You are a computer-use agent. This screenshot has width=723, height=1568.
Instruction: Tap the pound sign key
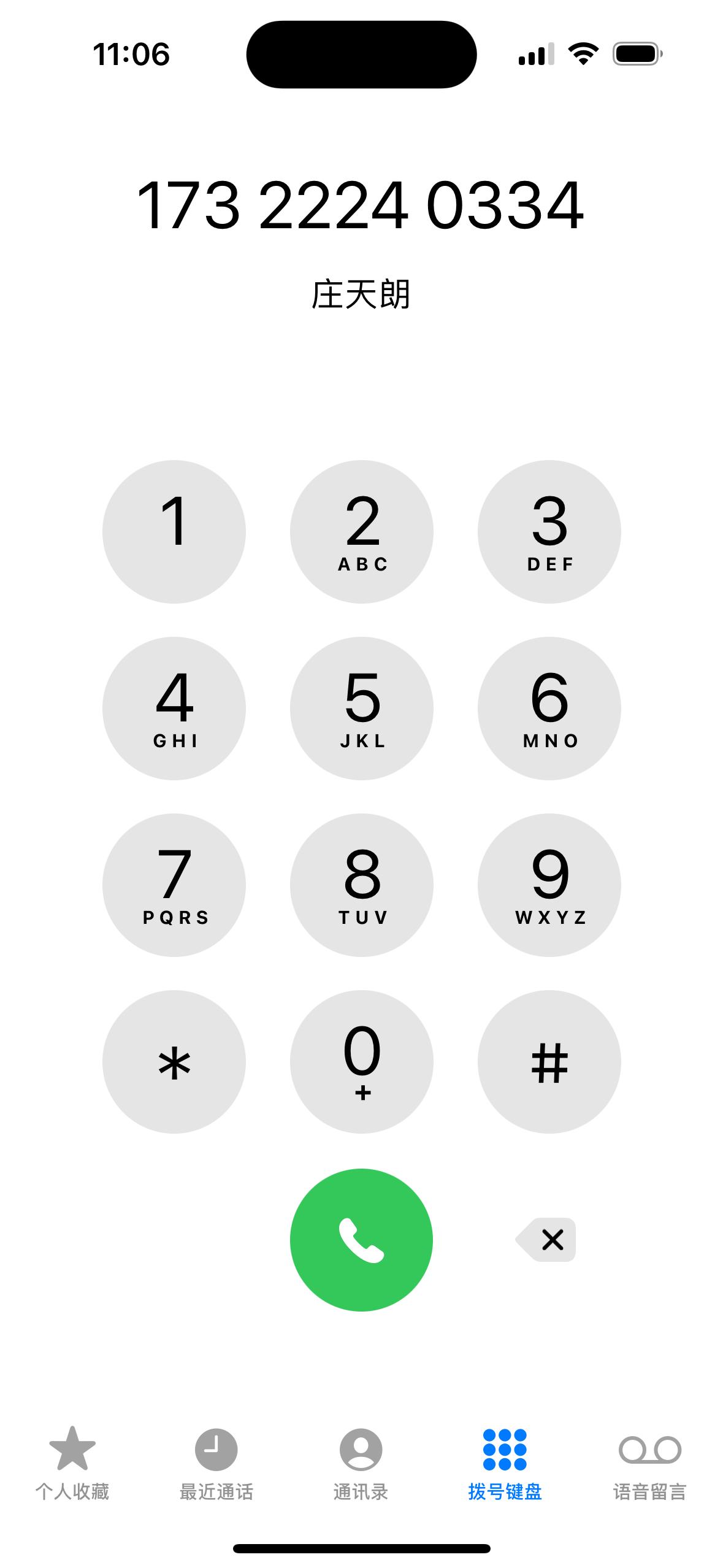[x=549, y=1062]
